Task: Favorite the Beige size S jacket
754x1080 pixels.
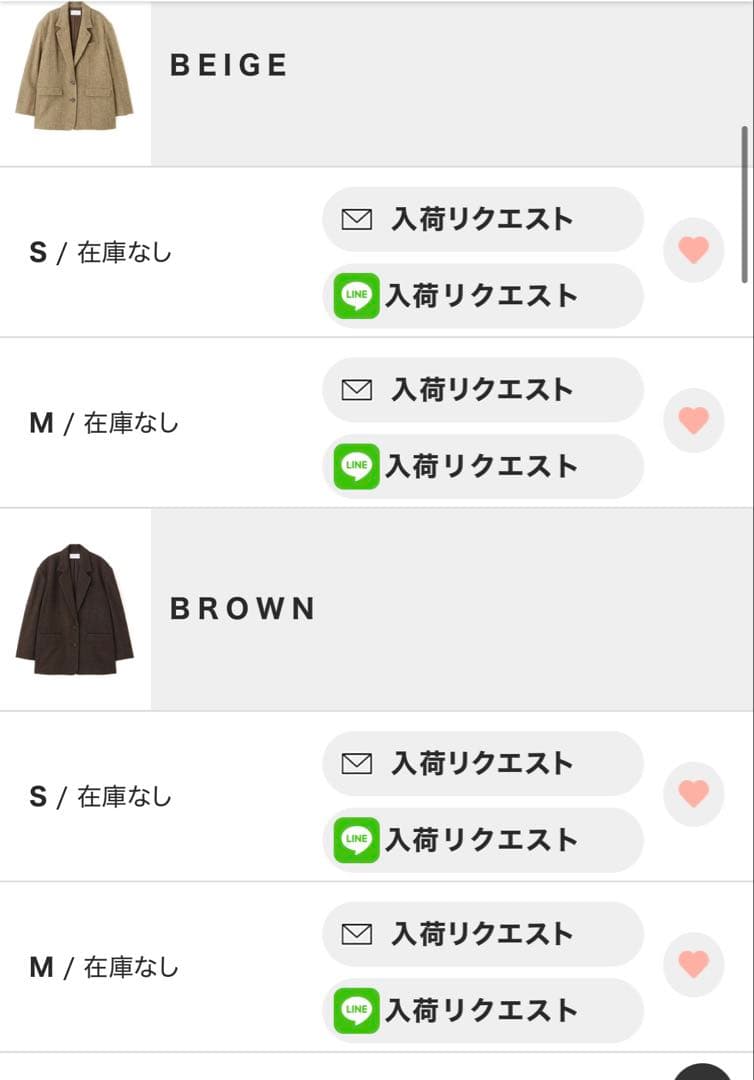Action: tap(693, 249)
